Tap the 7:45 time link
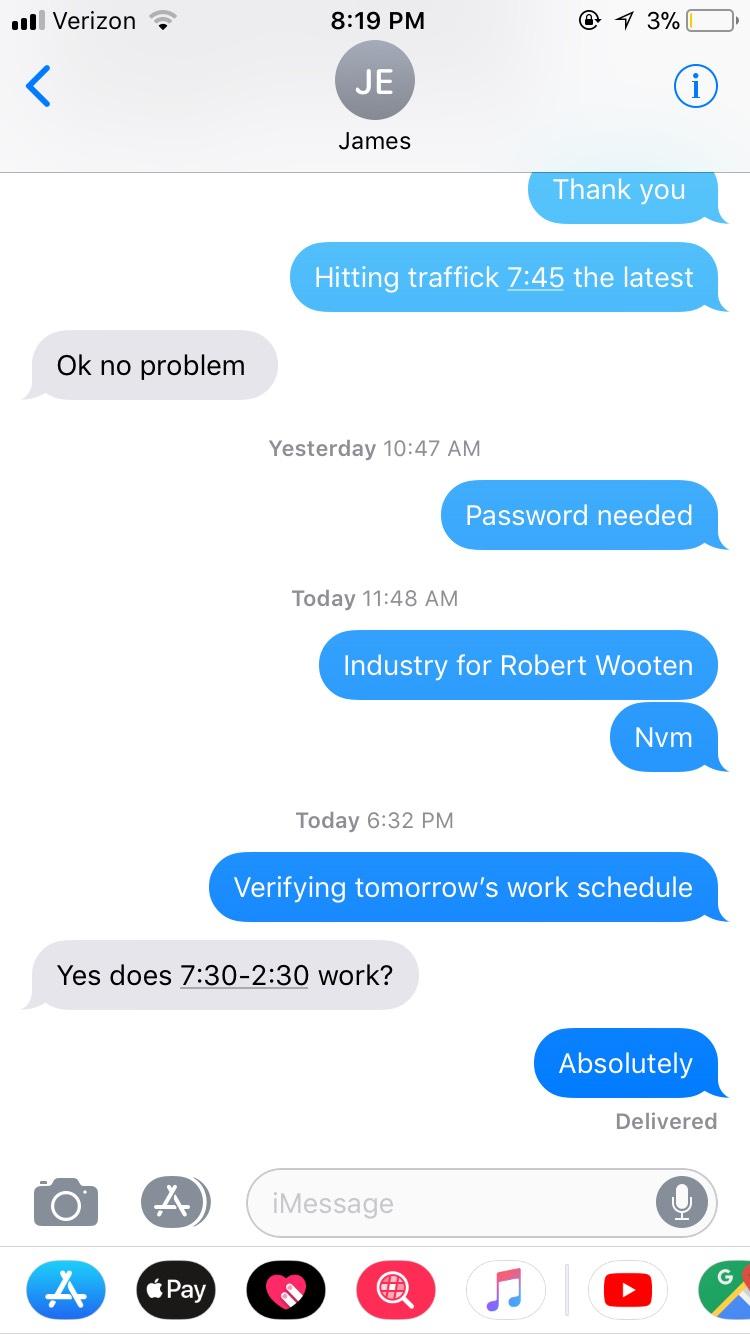This screenshot has height=1334, width=750. point(536,277)
